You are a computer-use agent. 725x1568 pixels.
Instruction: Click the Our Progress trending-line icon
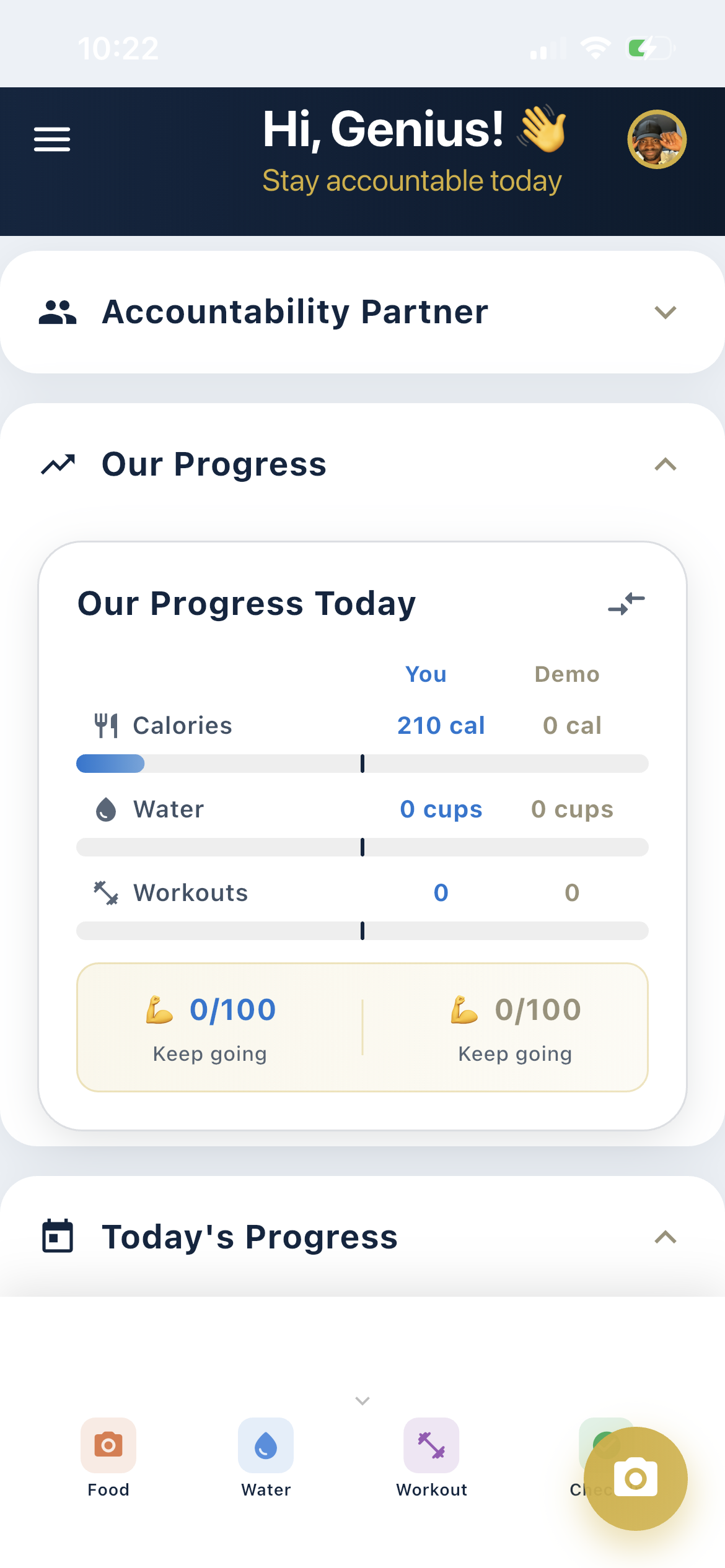click(x=57, y=464)
